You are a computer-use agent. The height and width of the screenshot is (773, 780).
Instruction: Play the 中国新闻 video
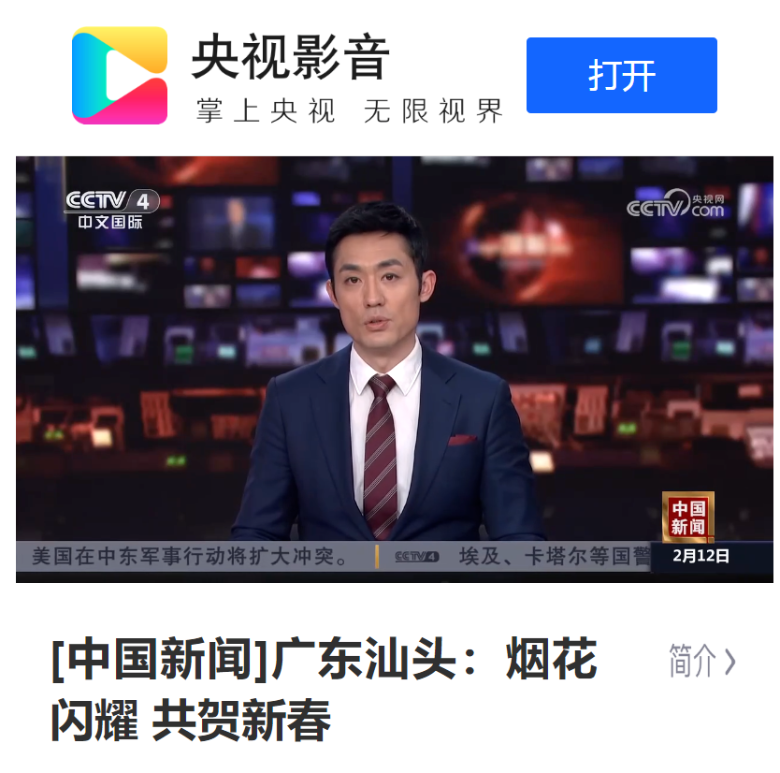pyautogui.click(x=394, y=368)
